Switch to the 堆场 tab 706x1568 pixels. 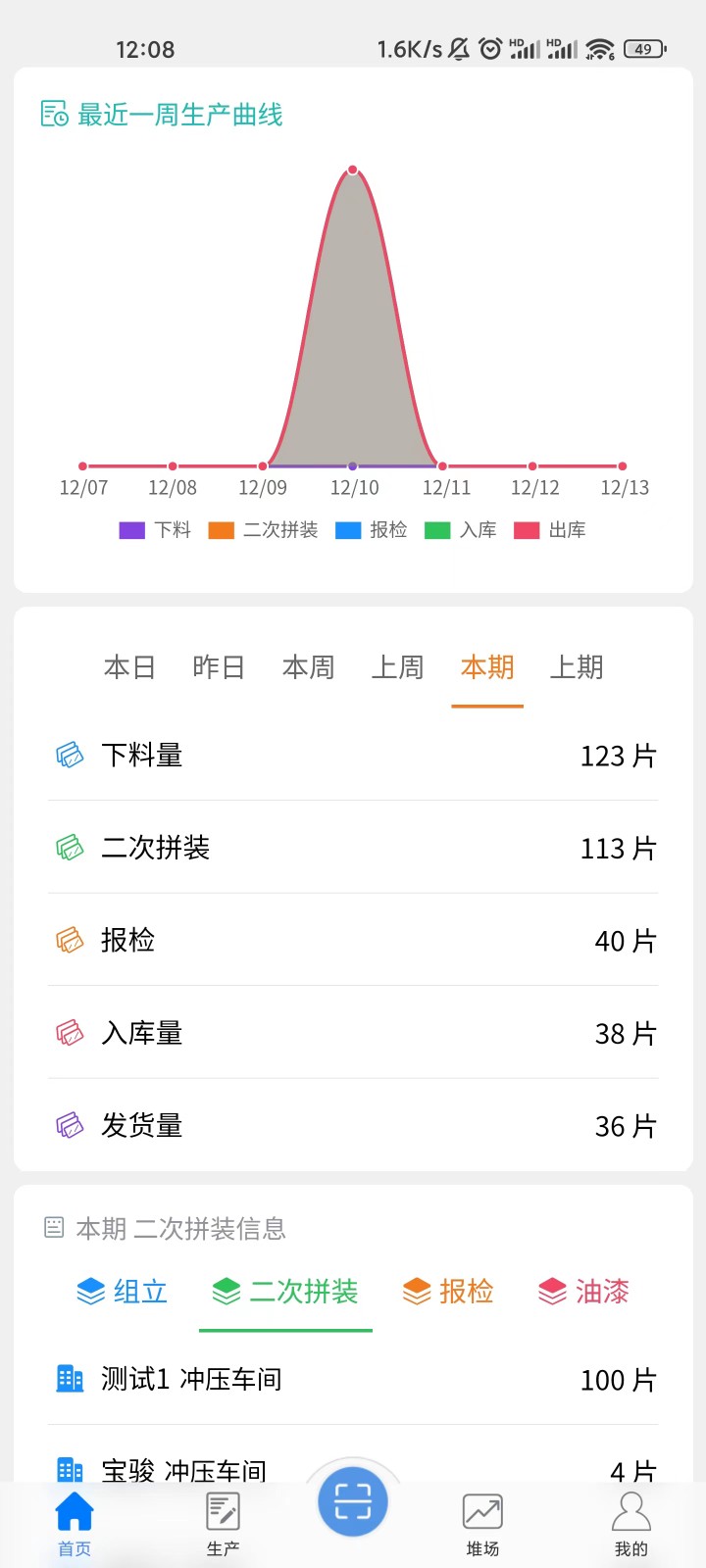[482, 1524]
